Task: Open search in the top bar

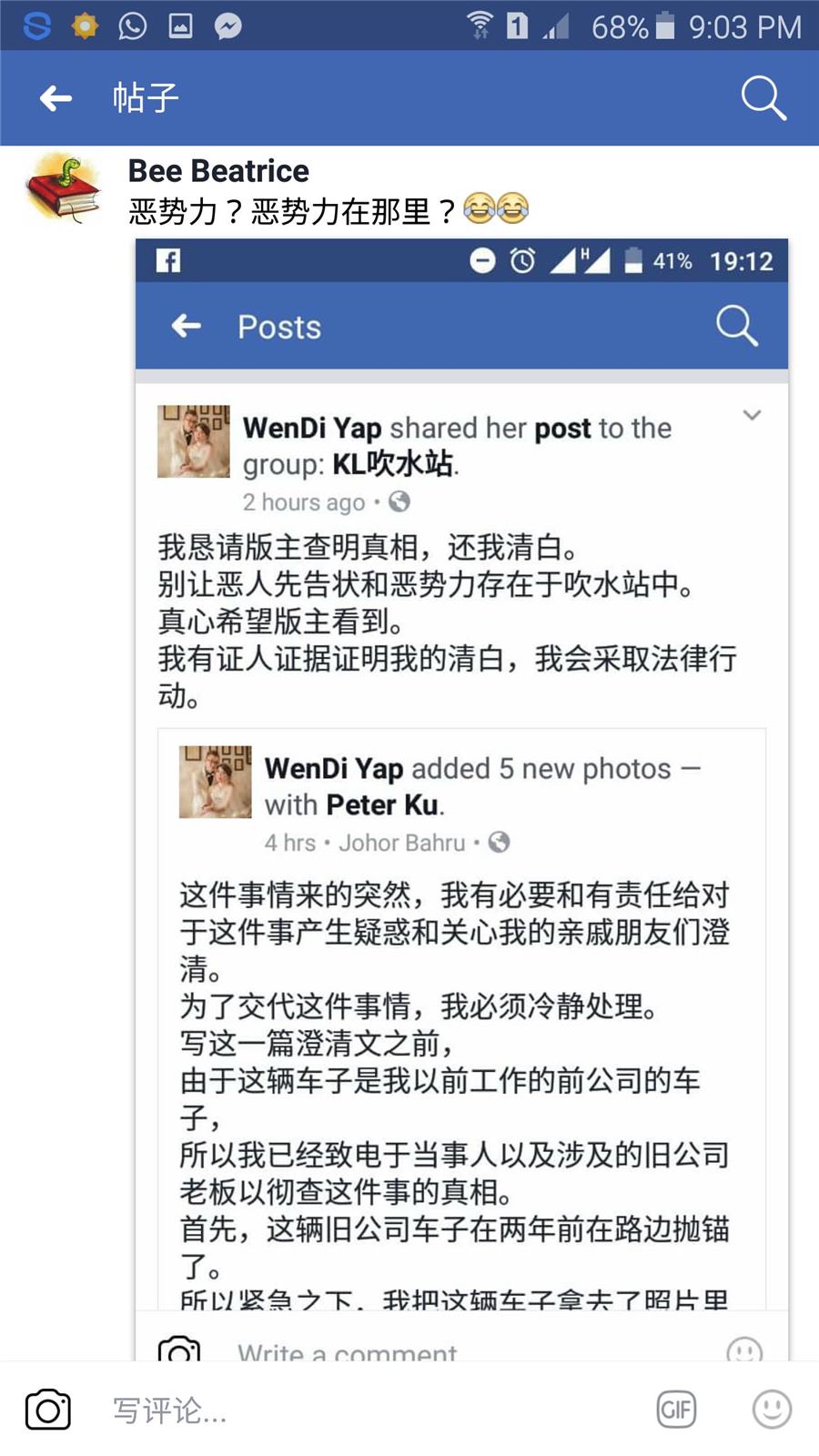Action: 763,98
